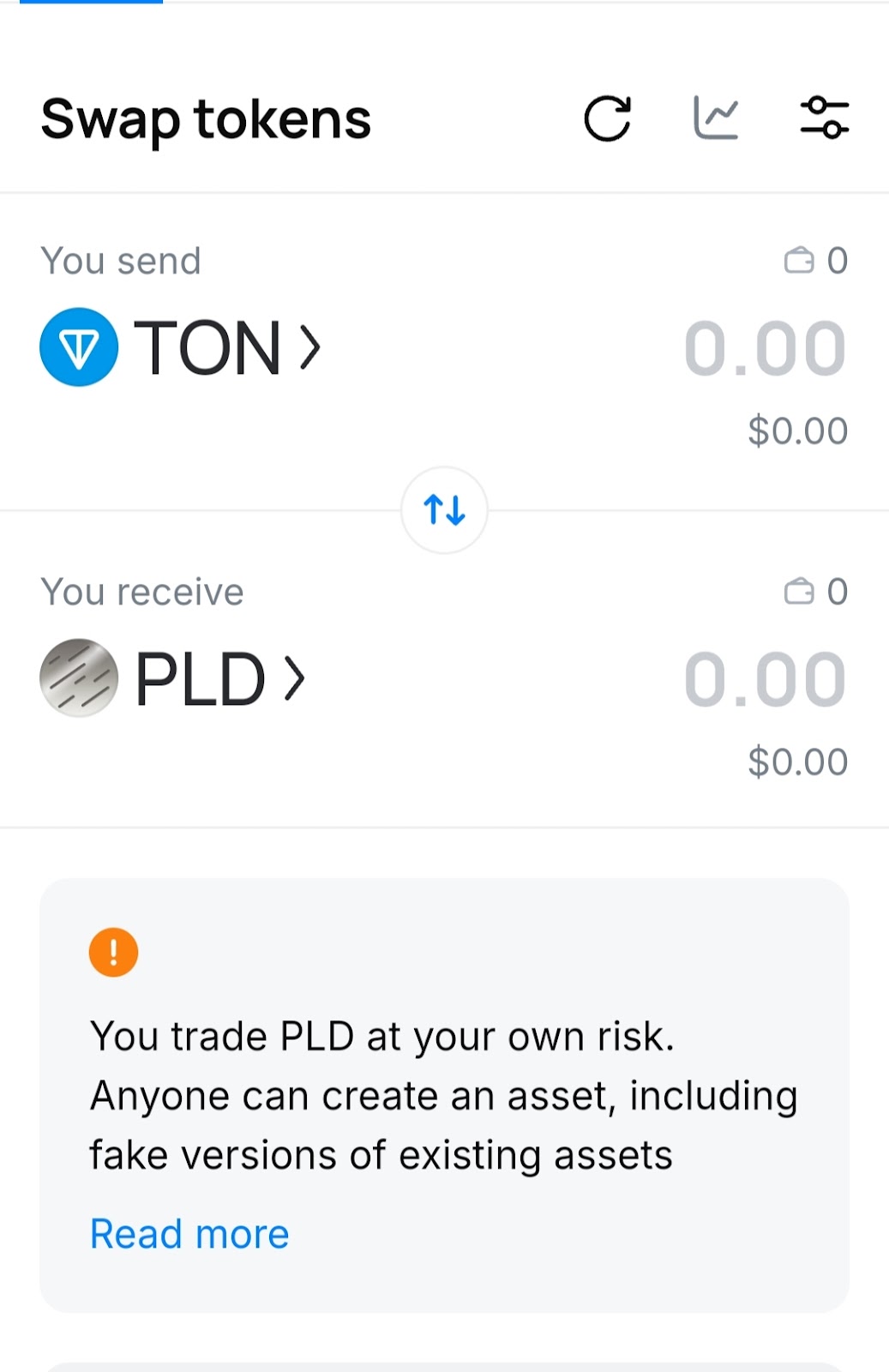
Task: Open the TON token selector chevron
Action: click(x=309, y=346)
